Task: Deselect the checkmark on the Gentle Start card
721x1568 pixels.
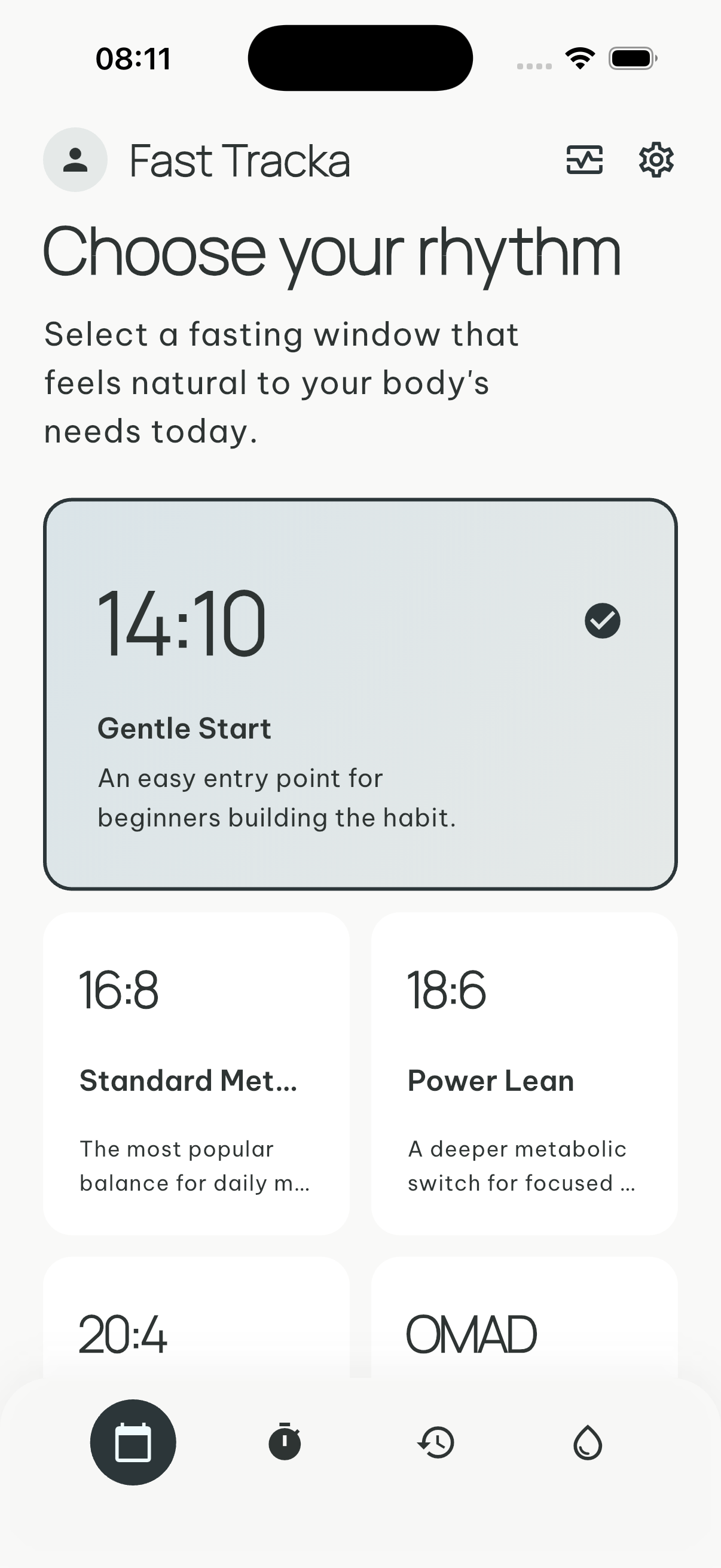Action: [603, 620]
